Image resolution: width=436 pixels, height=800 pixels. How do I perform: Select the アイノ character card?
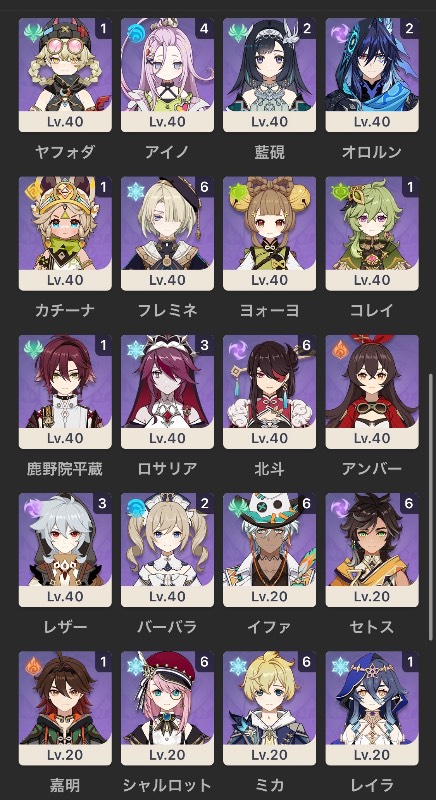tap(167, 75)
